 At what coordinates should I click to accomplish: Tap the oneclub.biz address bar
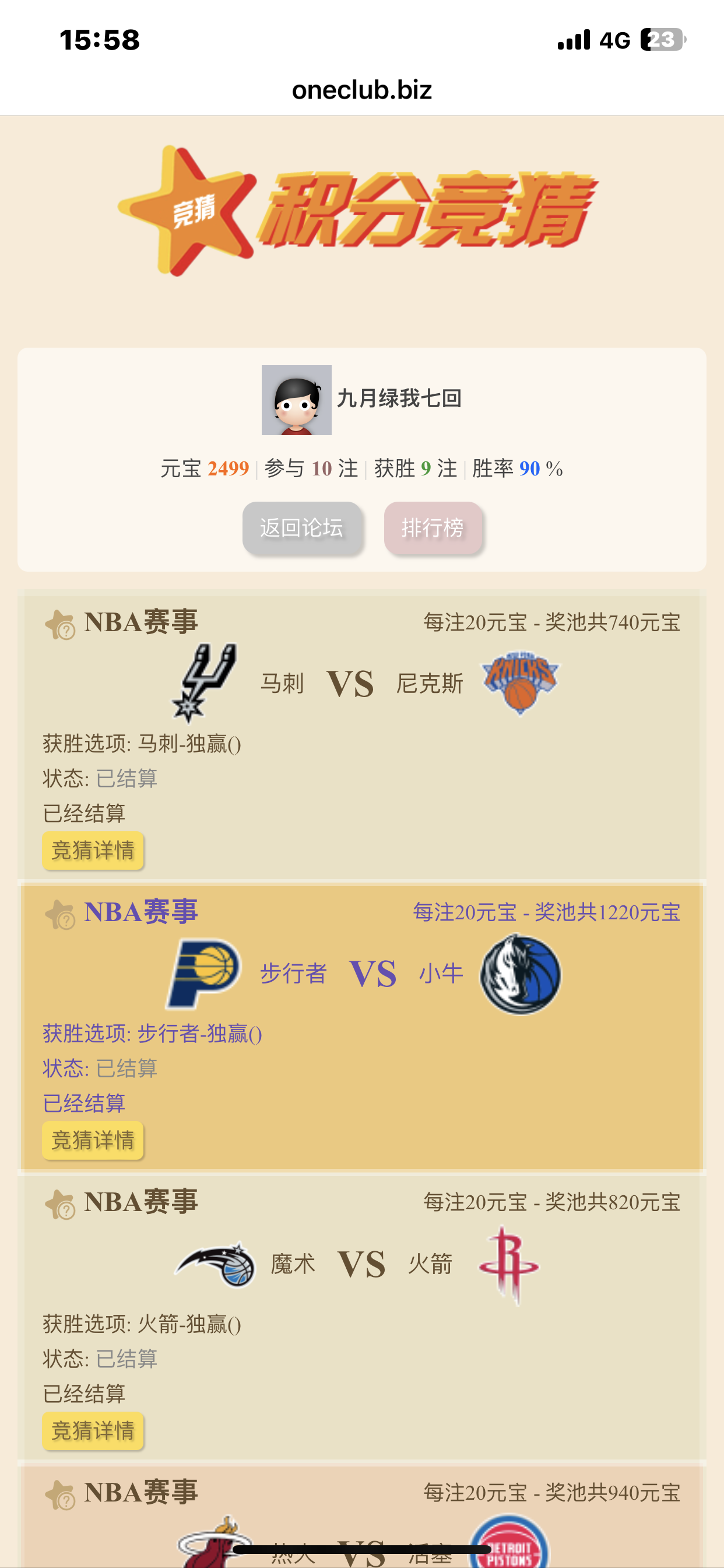[x=362, y=90]
